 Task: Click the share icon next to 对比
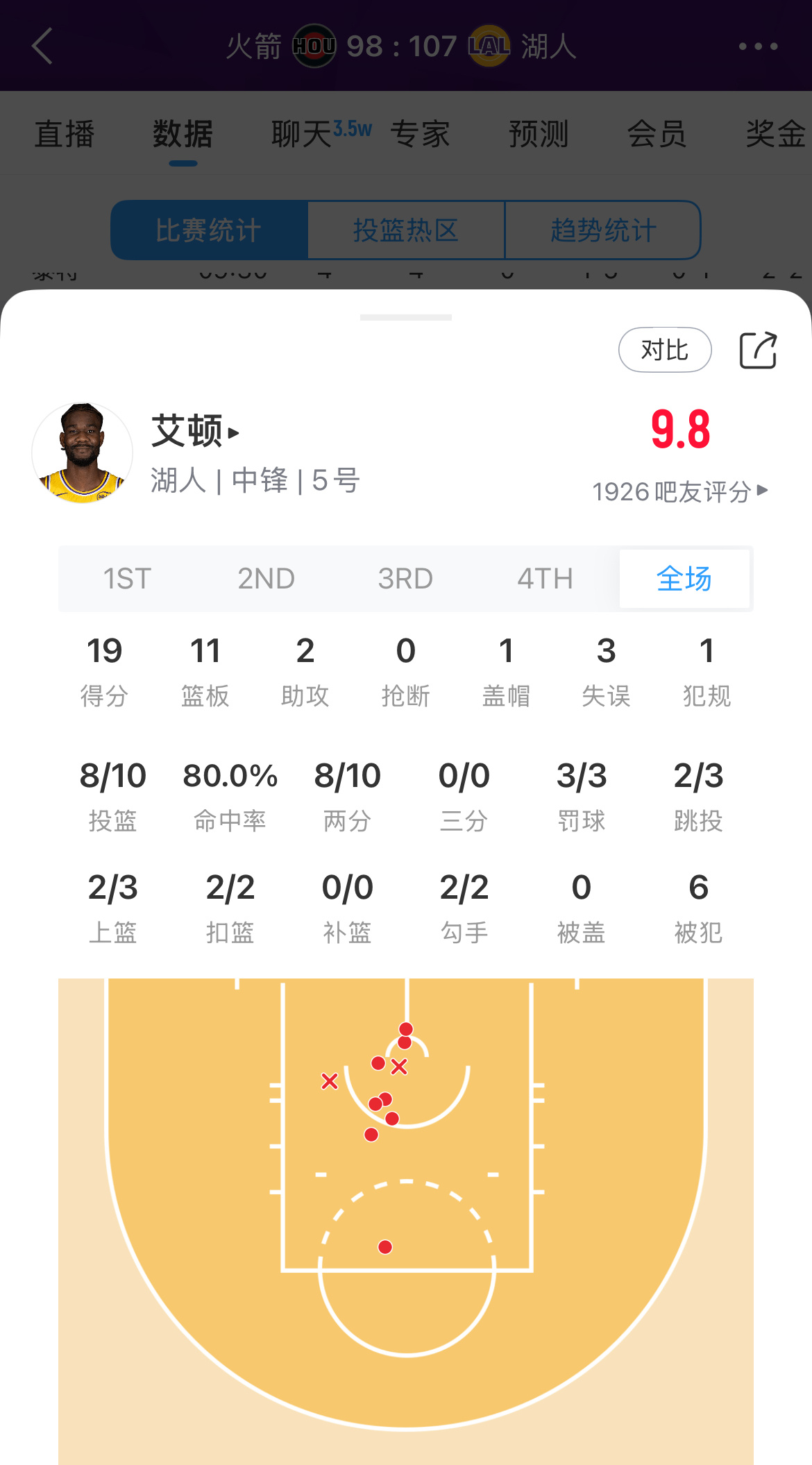[x=759, y=350]
